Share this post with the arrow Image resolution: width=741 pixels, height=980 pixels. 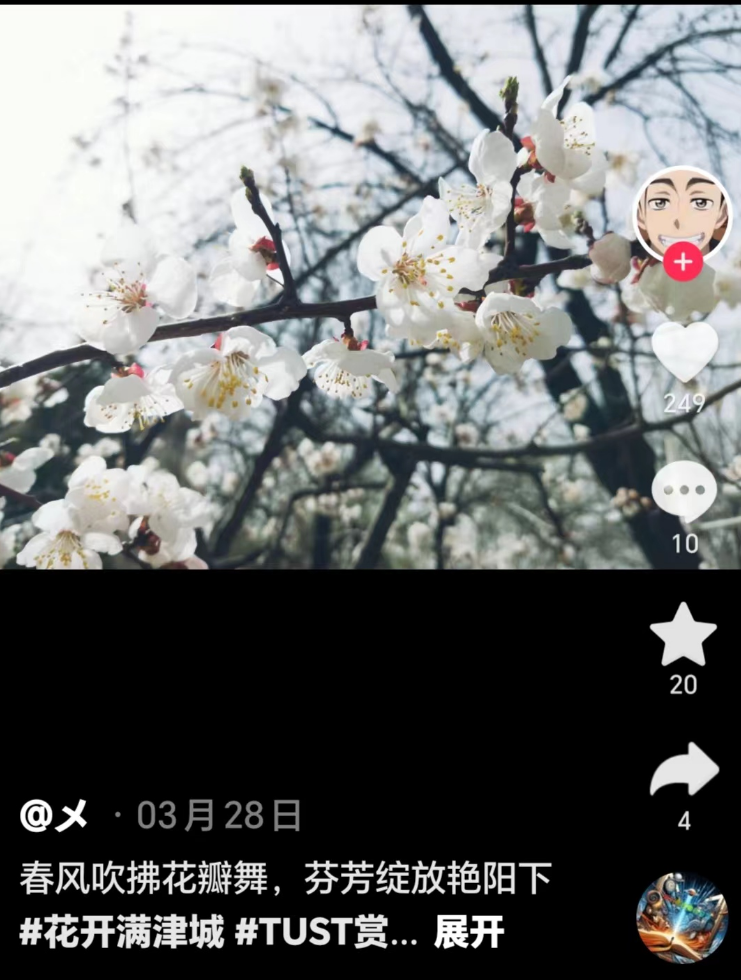point(684,771)
